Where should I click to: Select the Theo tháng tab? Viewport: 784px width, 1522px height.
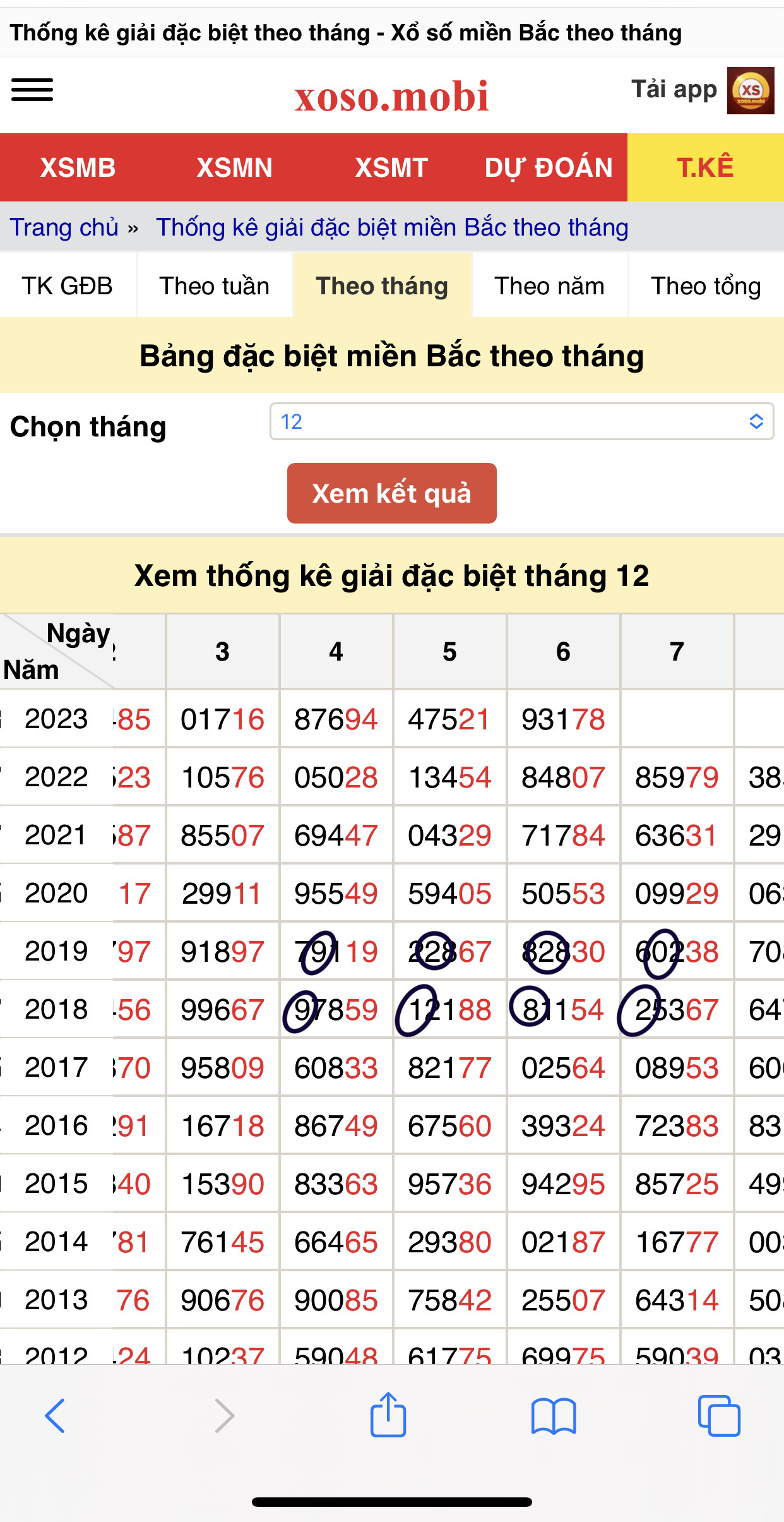(382, 286)
